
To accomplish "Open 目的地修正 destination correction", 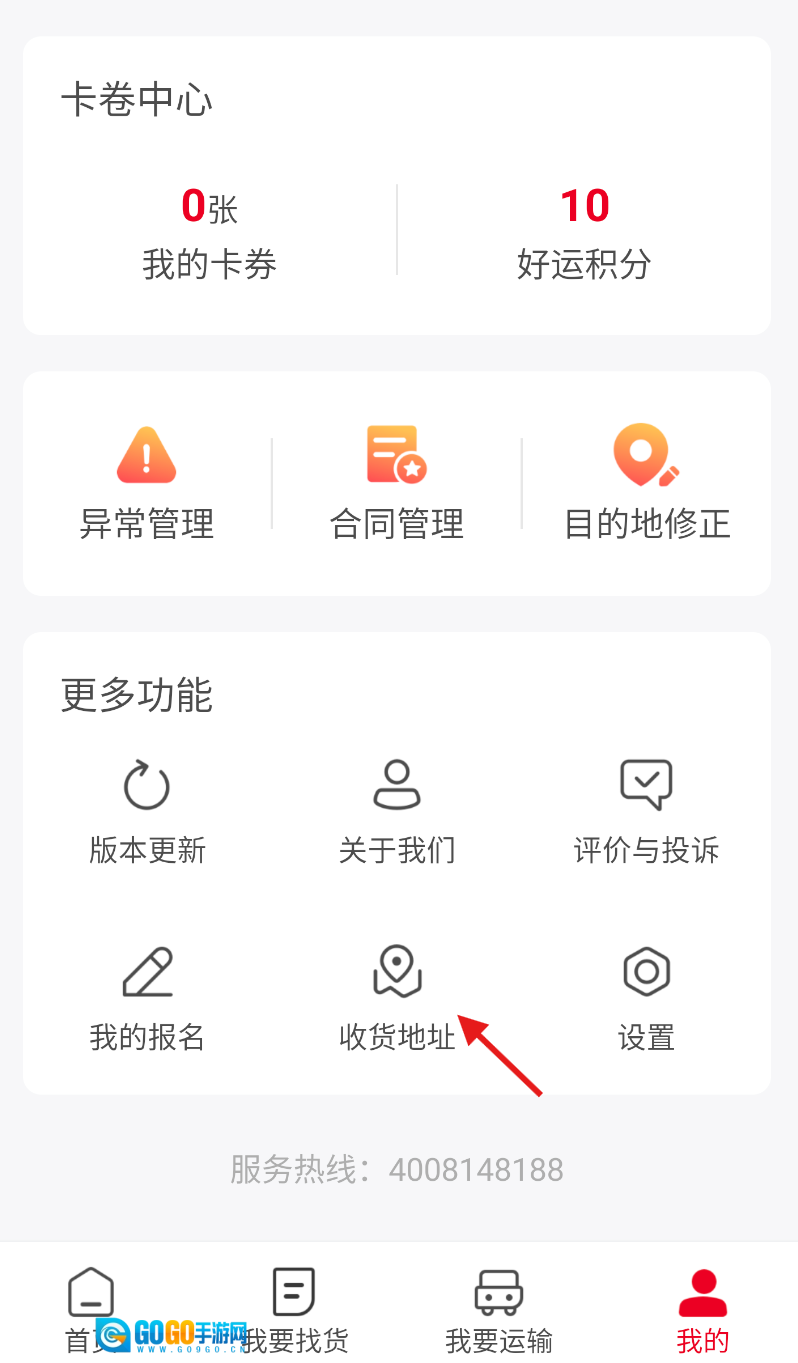I will tap(647, 482).
